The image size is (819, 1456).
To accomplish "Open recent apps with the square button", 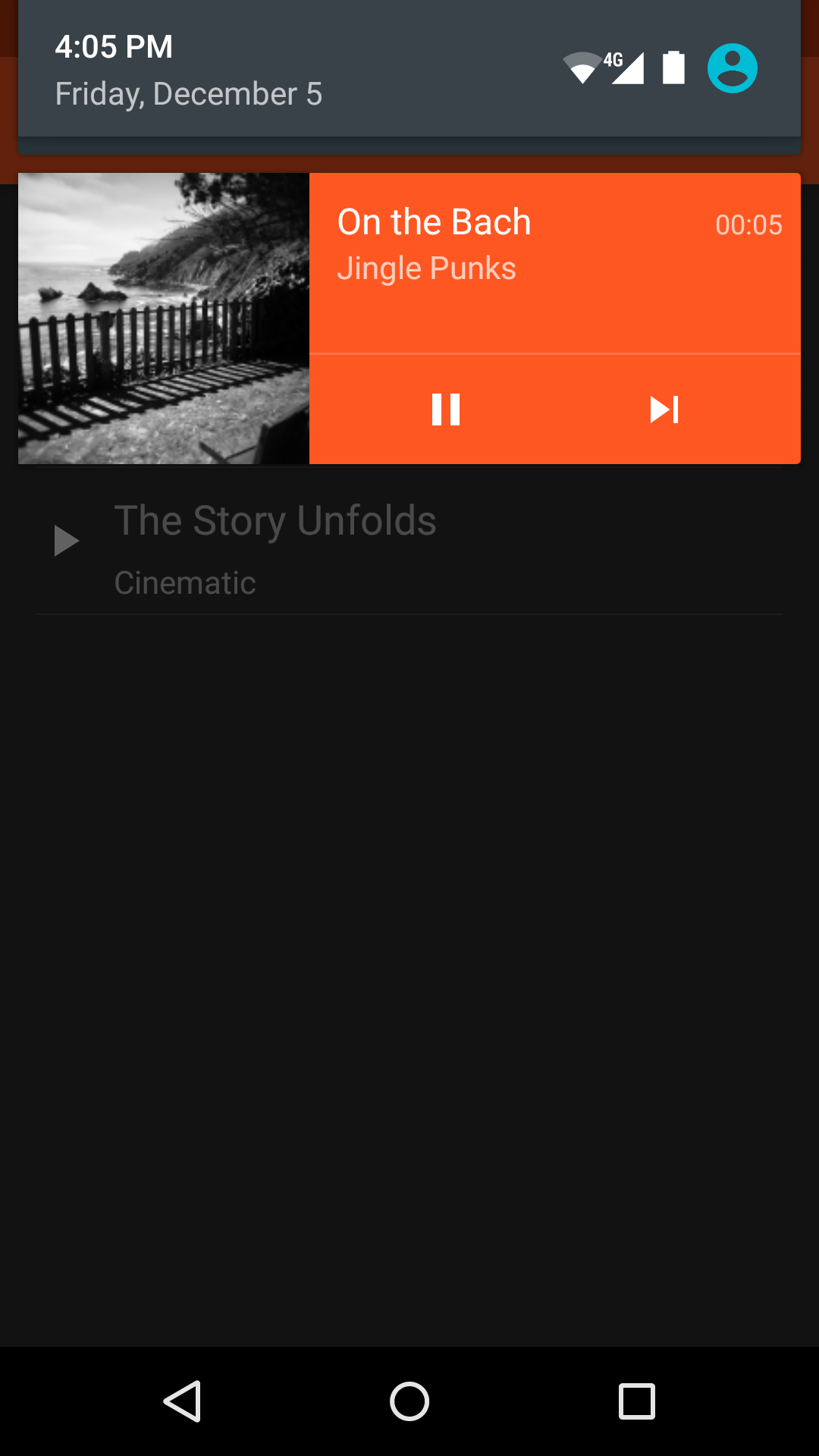I will [635, 1401].
